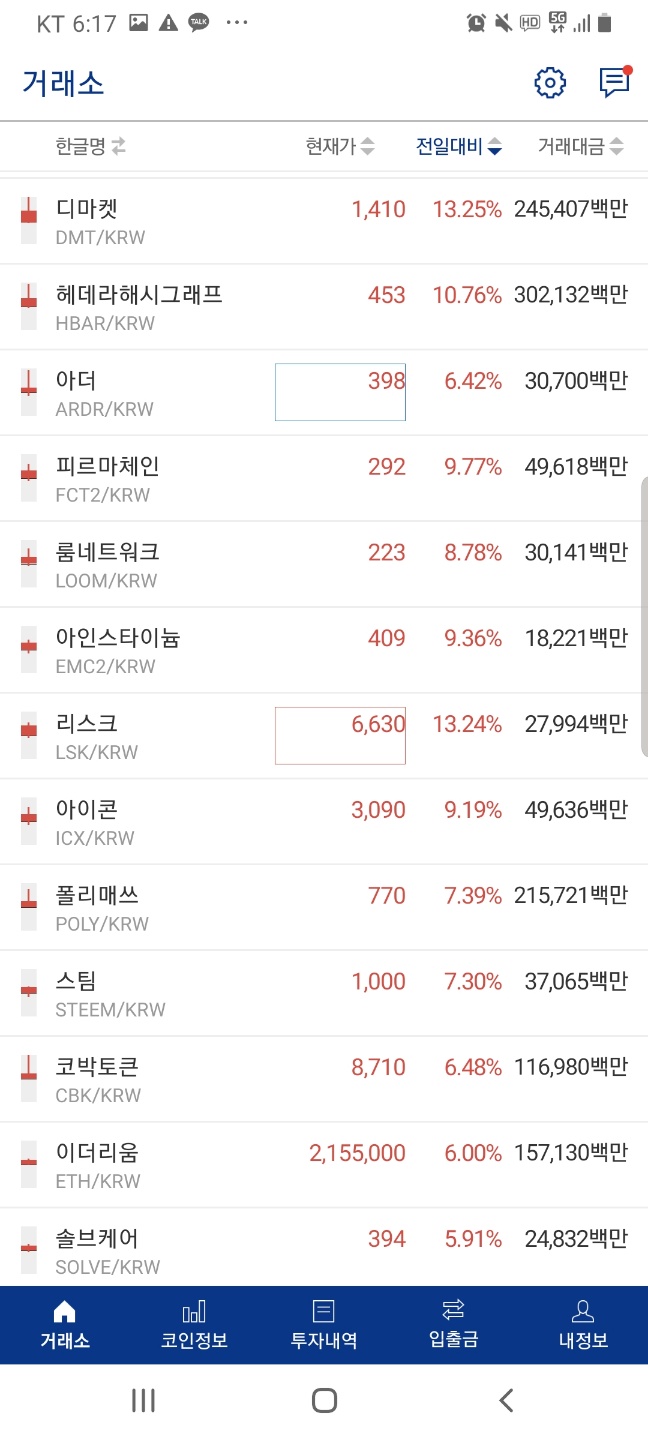The image size is (648, 1440).
Task: View the 폴리매쓰 POLY/KRW market
Action: (324, 908)
